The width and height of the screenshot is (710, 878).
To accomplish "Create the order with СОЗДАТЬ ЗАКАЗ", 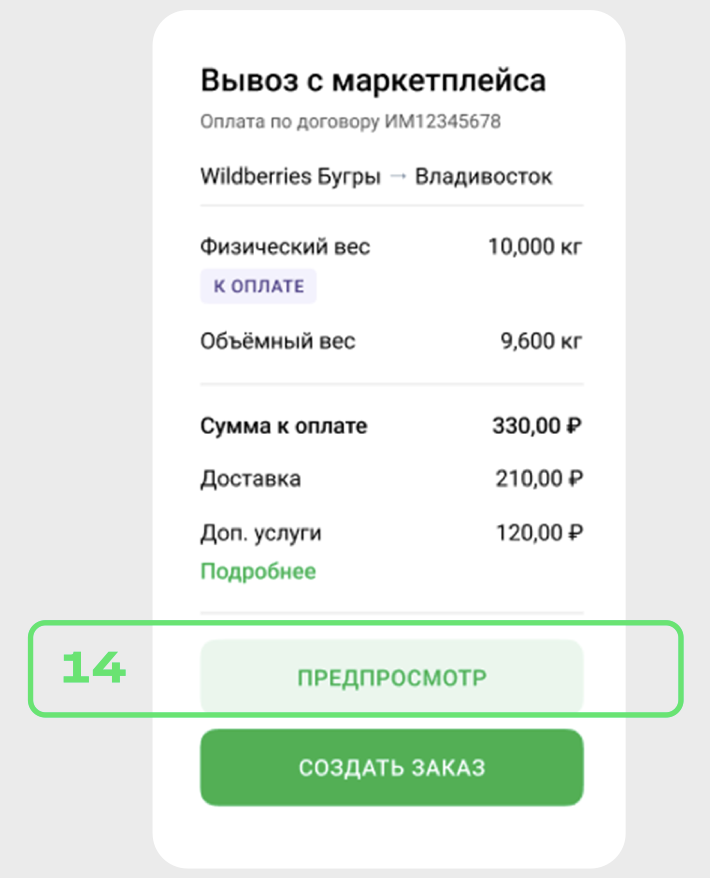I will tap(392, 767).
